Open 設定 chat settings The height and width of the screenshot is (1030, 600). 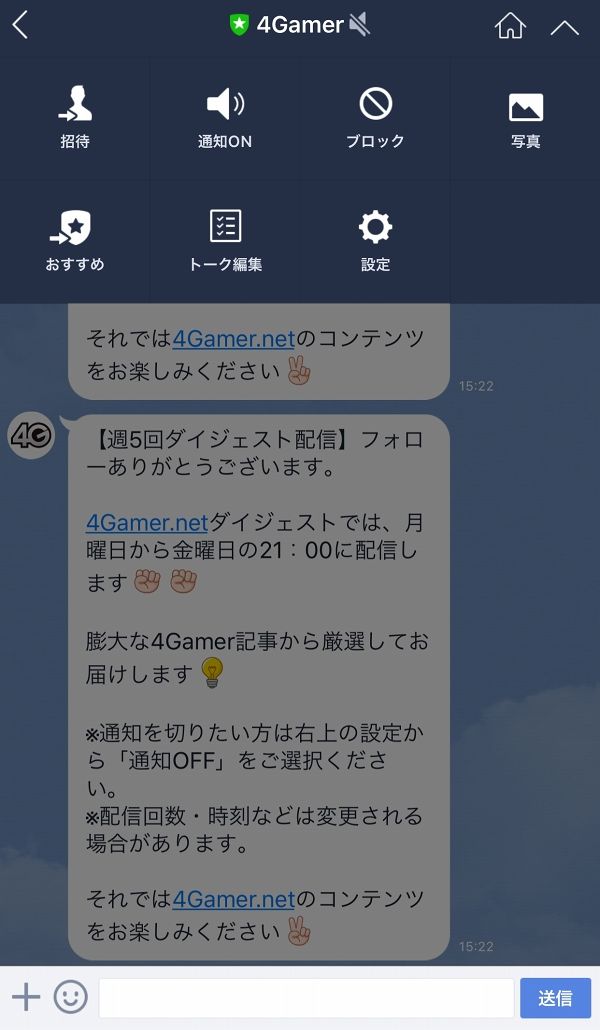tap(375, 242)
